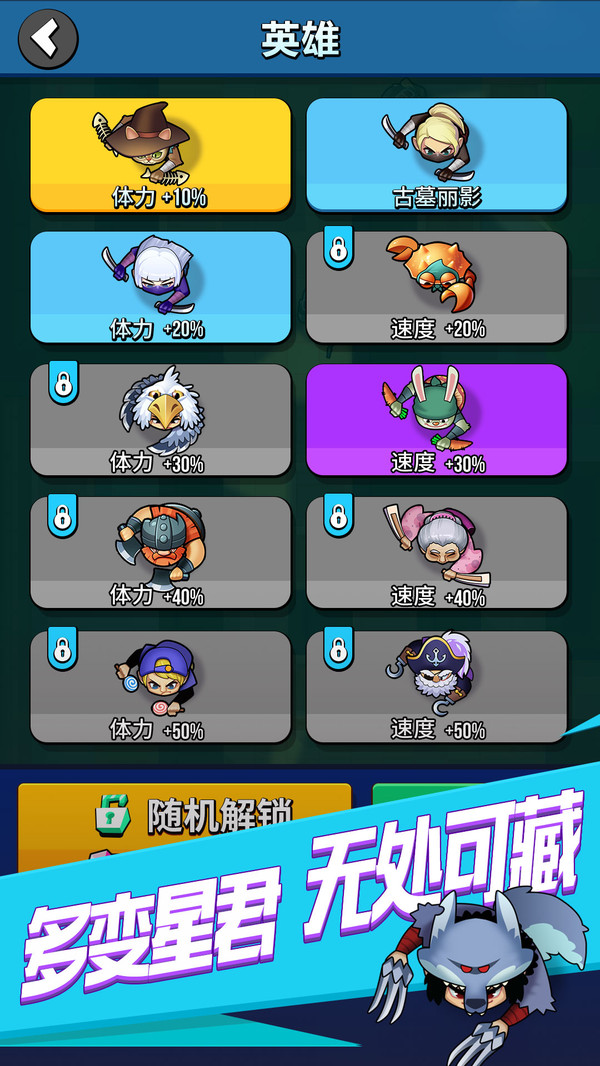Choose the 古墓丽影 hero card
The image size is (600, 1066).
coord(436,155)
